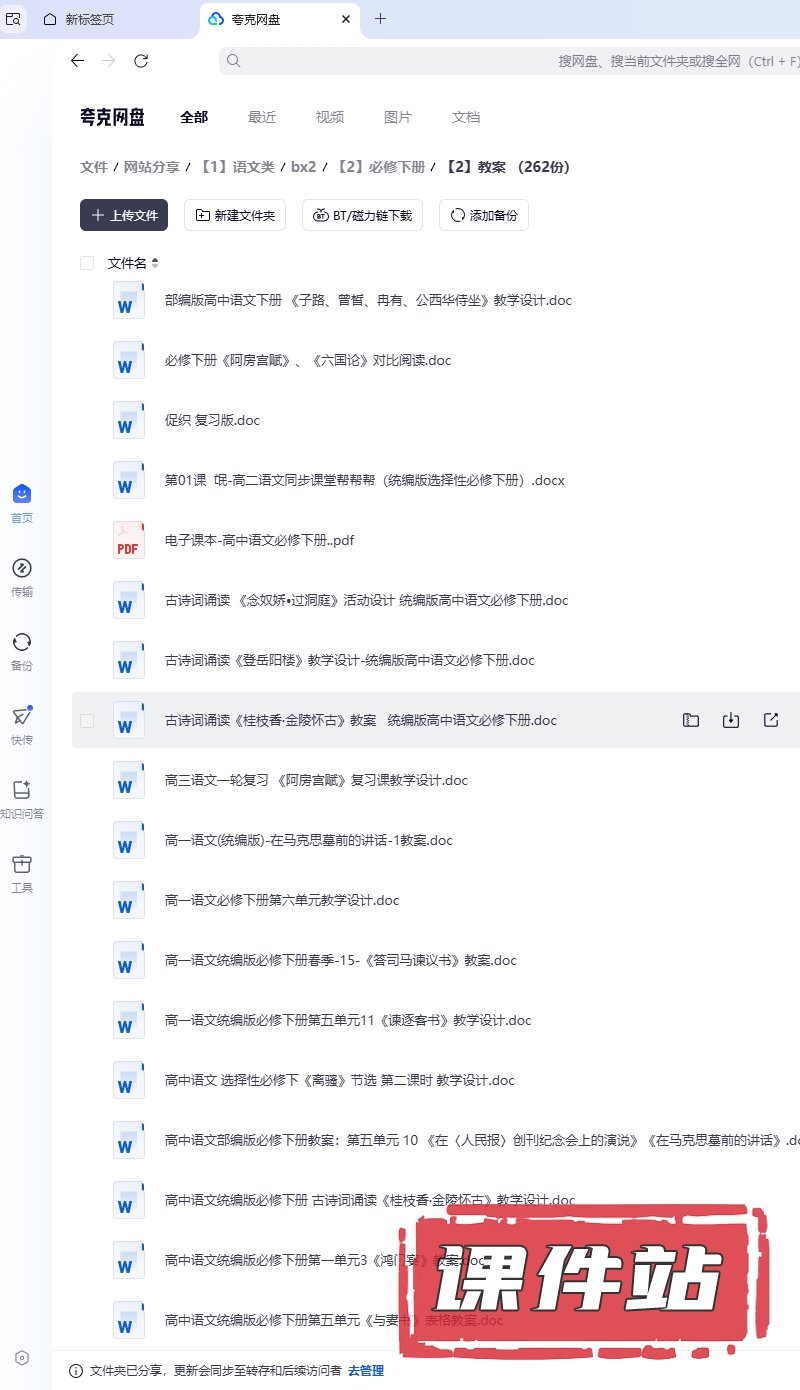Tap the 添加备份 button

pos(484,215)
